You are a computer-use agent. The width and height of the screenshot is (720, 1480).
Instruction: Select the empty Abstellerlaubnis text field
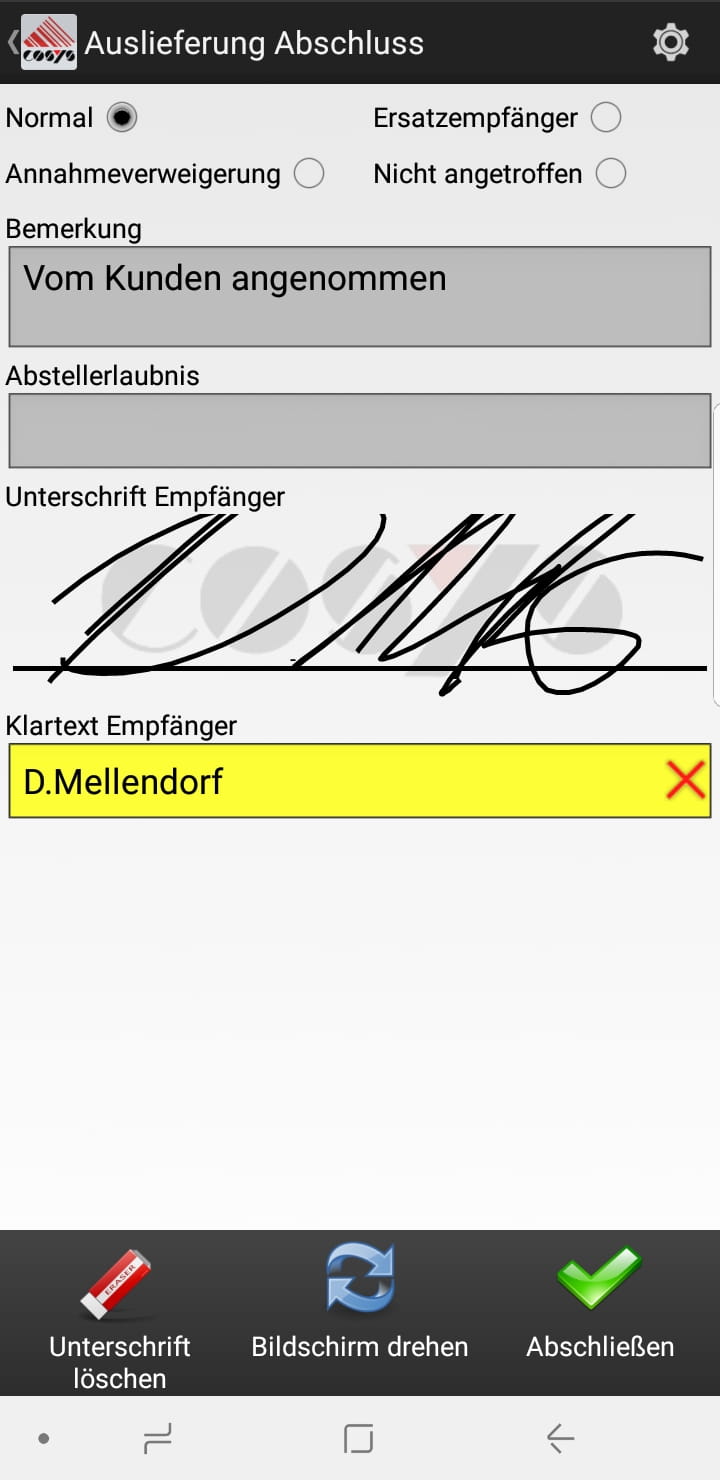[359, 430]
